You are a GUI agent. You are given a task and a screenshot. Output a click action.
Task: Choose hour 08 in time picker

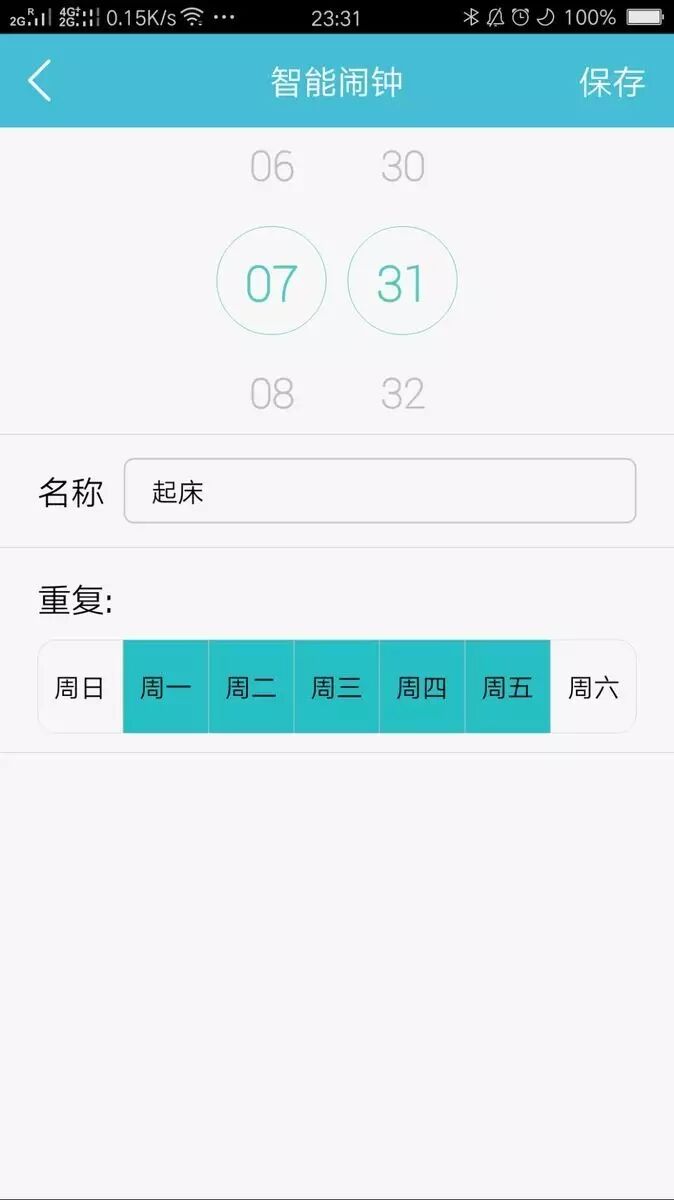click(272, 394)
